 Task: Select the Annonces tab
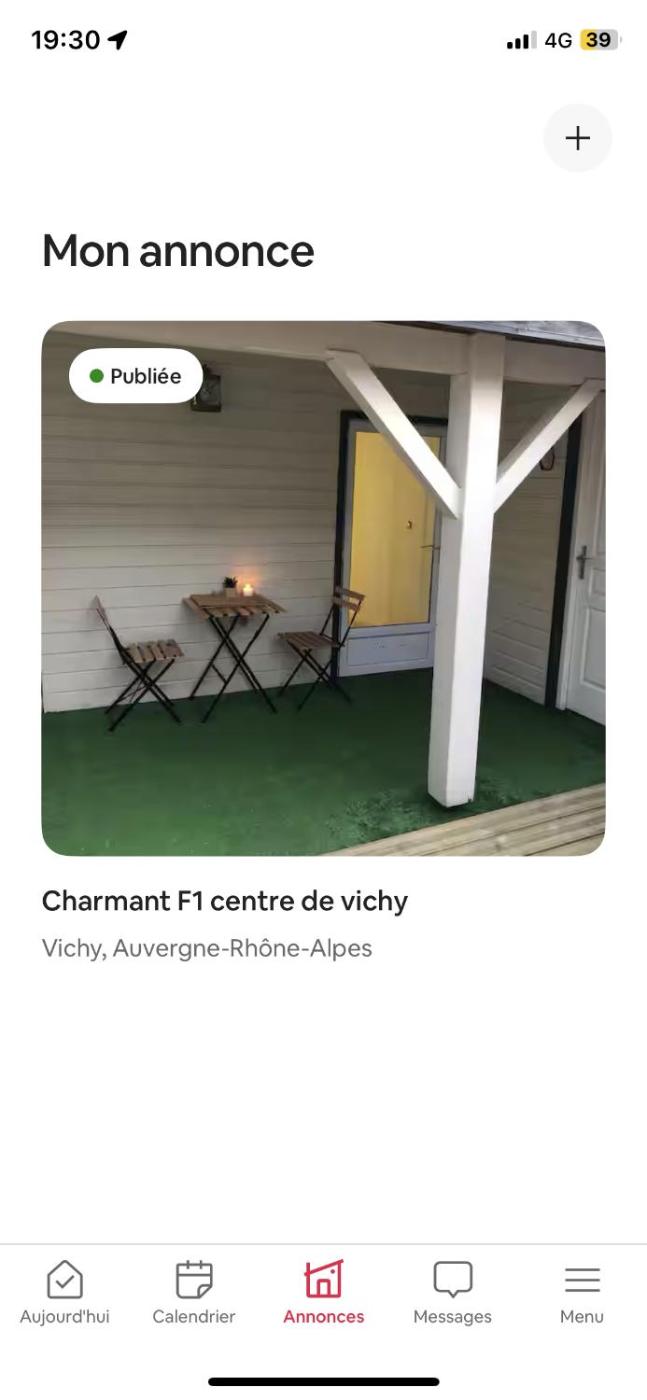click(323, 1293)
